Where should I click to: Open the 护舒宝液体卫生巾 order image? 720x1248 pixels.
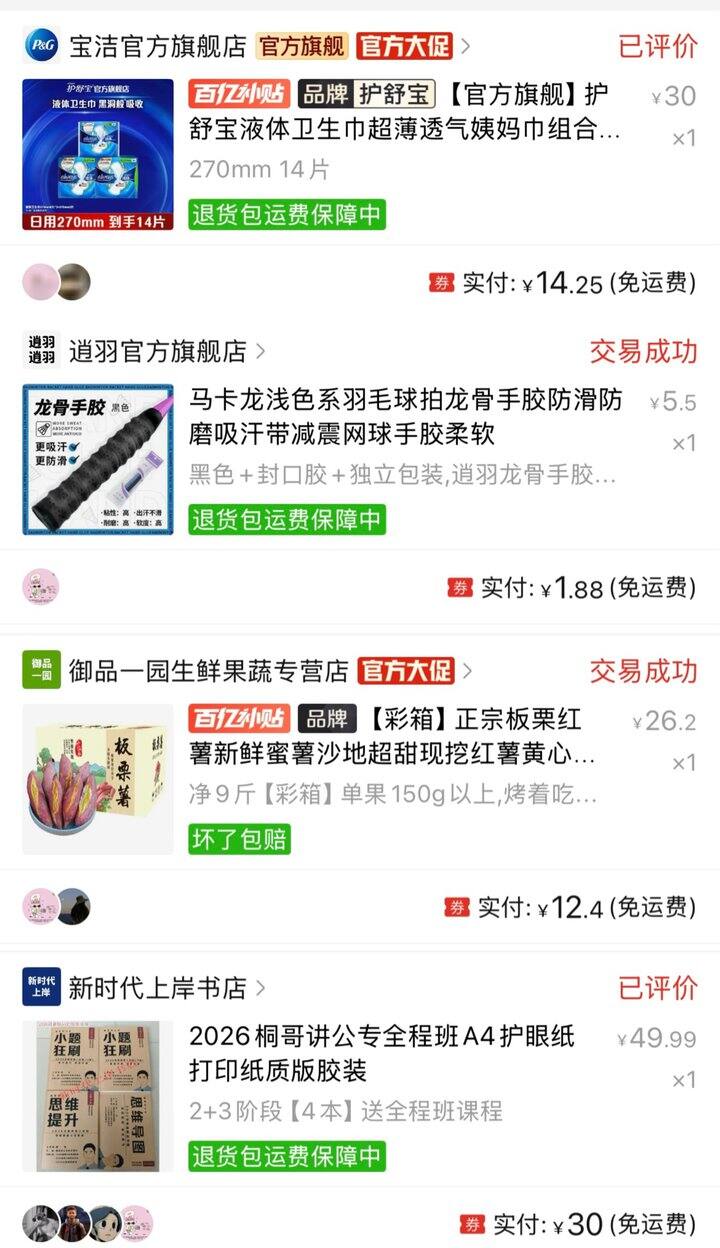coord(98,154)
